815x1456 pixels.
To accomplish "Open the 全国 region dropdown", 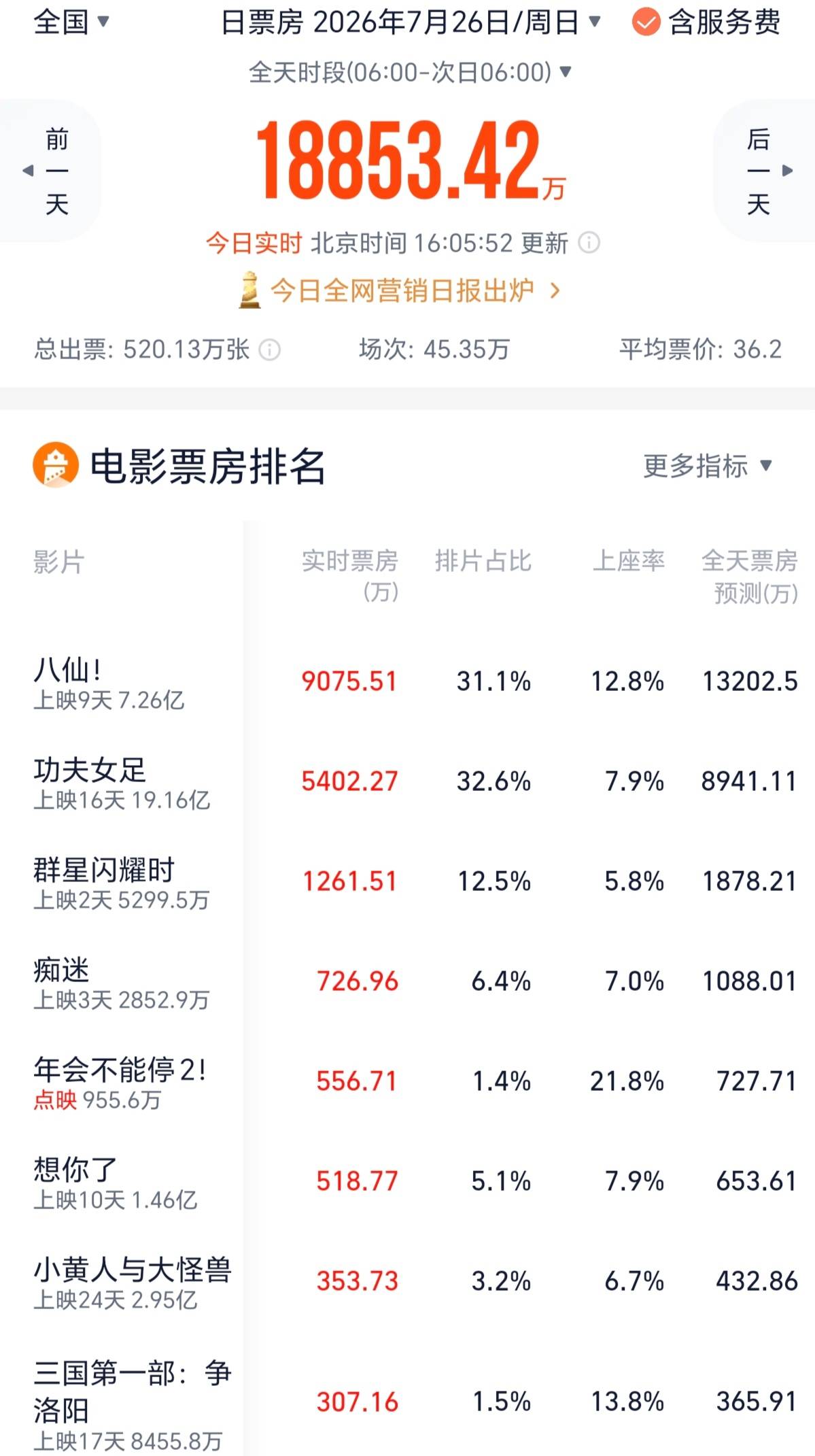I will (x=71, y=22).
